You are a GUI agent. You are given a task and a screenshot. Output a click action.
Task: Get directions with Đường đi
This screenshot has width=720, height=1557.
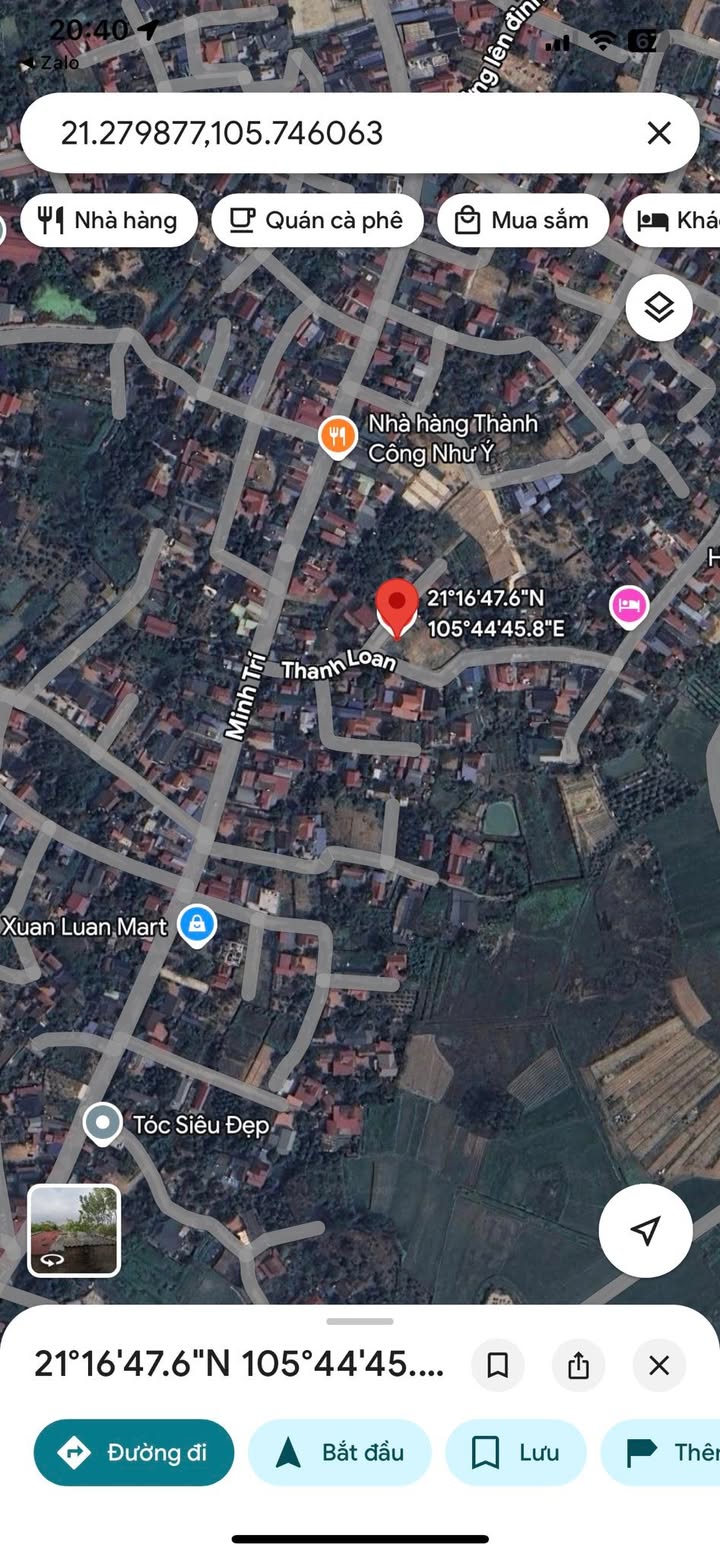[x=134, y=1452]
